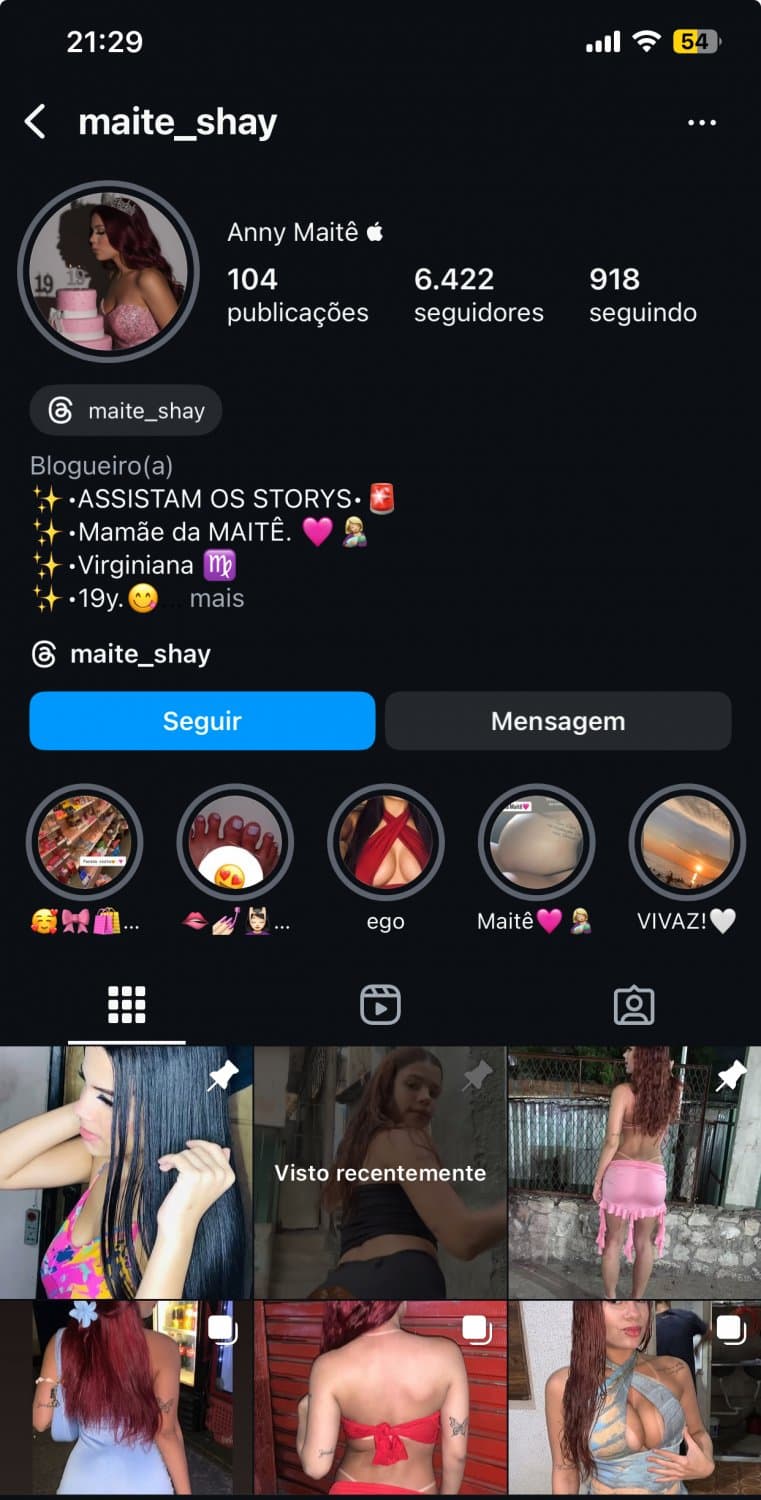Open the seguindo following list
761x1500 pixels.
point(641,295)
